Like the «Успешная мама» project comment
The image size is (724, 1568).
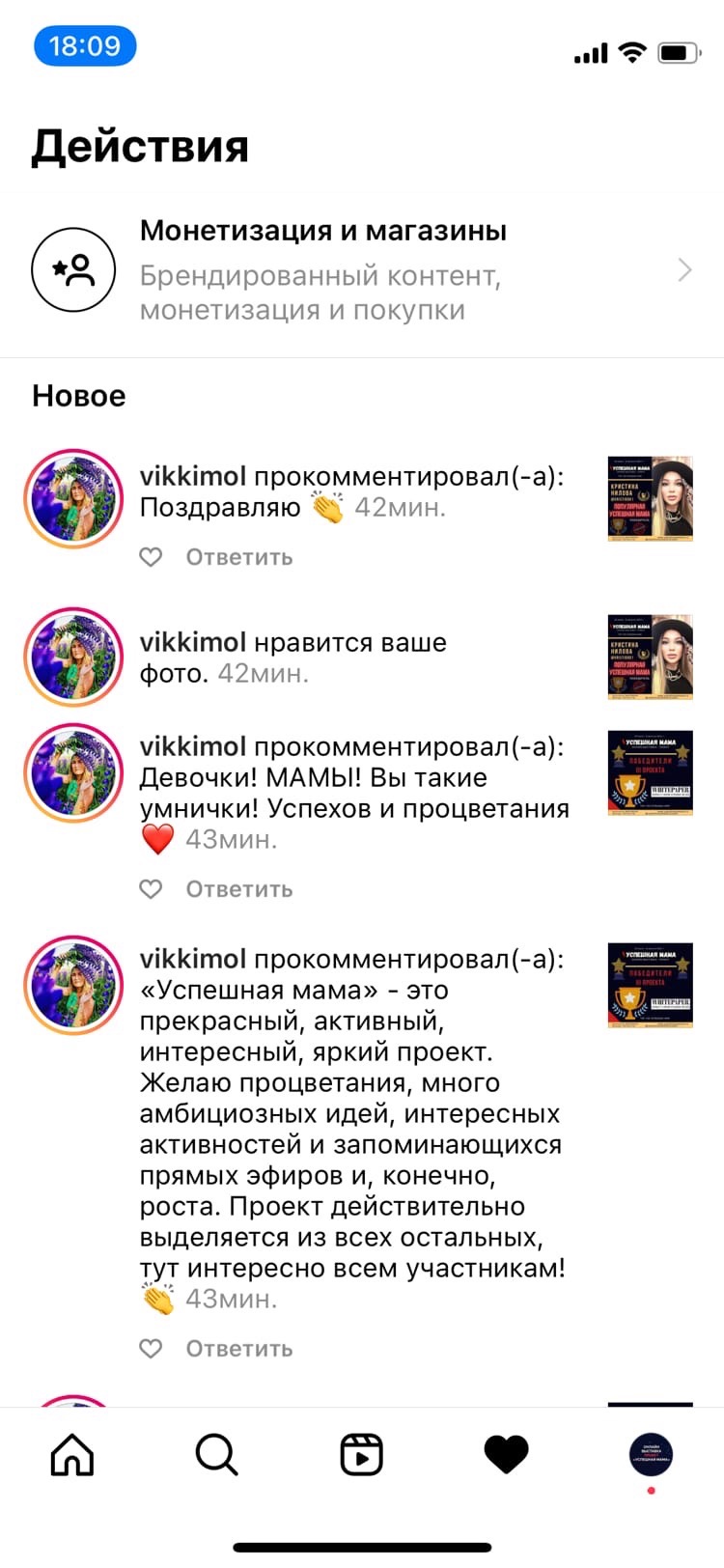(x=151, y=1349)
